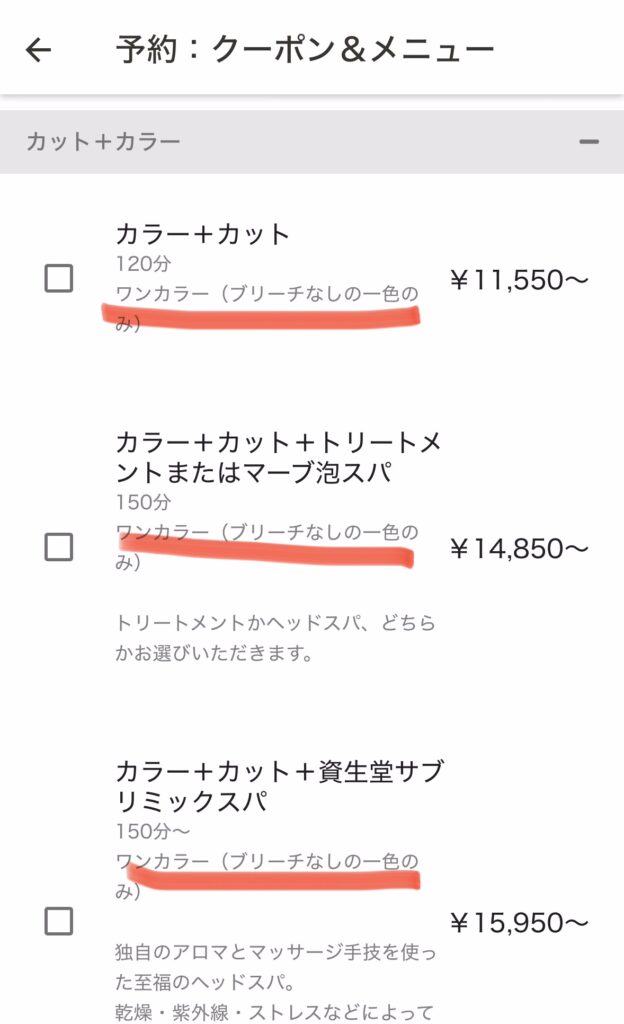This screenshot has width=624, height=1024.
Task: Go back from the クーポン＆メニュー screen
Action: (x=38, y=49)
